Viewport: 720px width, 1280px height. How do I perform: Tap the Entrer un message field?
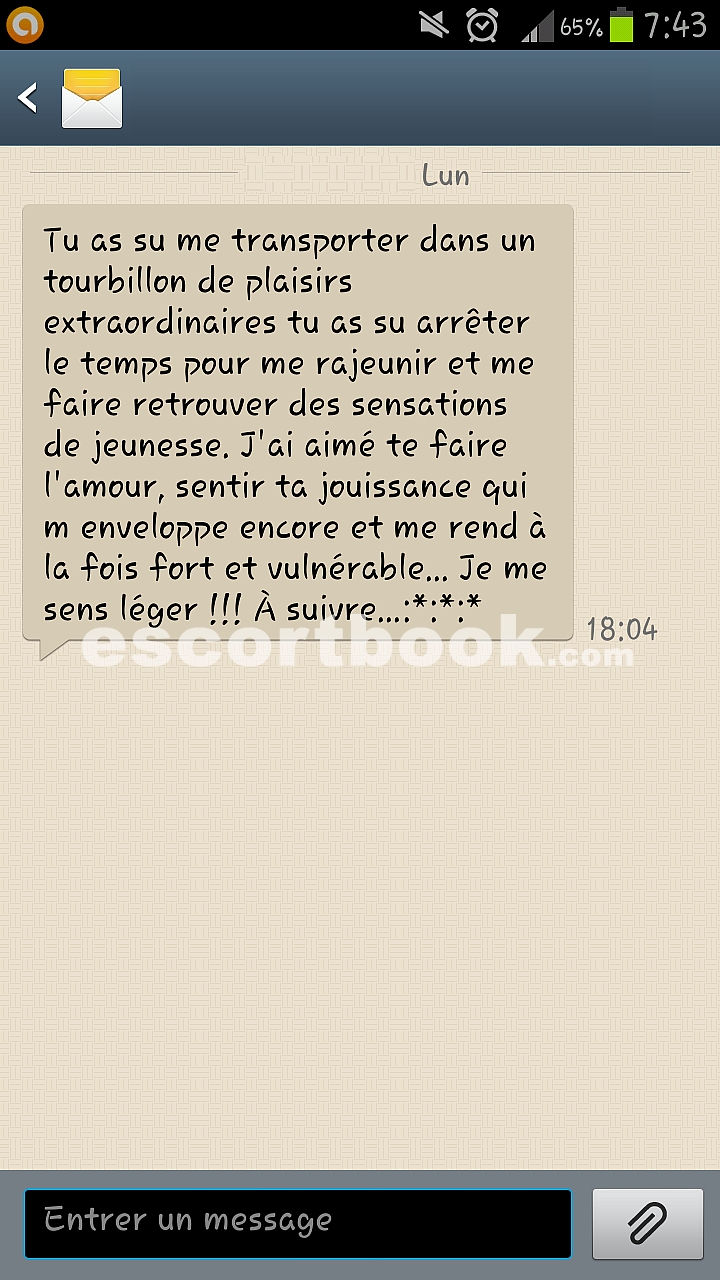298,1223
